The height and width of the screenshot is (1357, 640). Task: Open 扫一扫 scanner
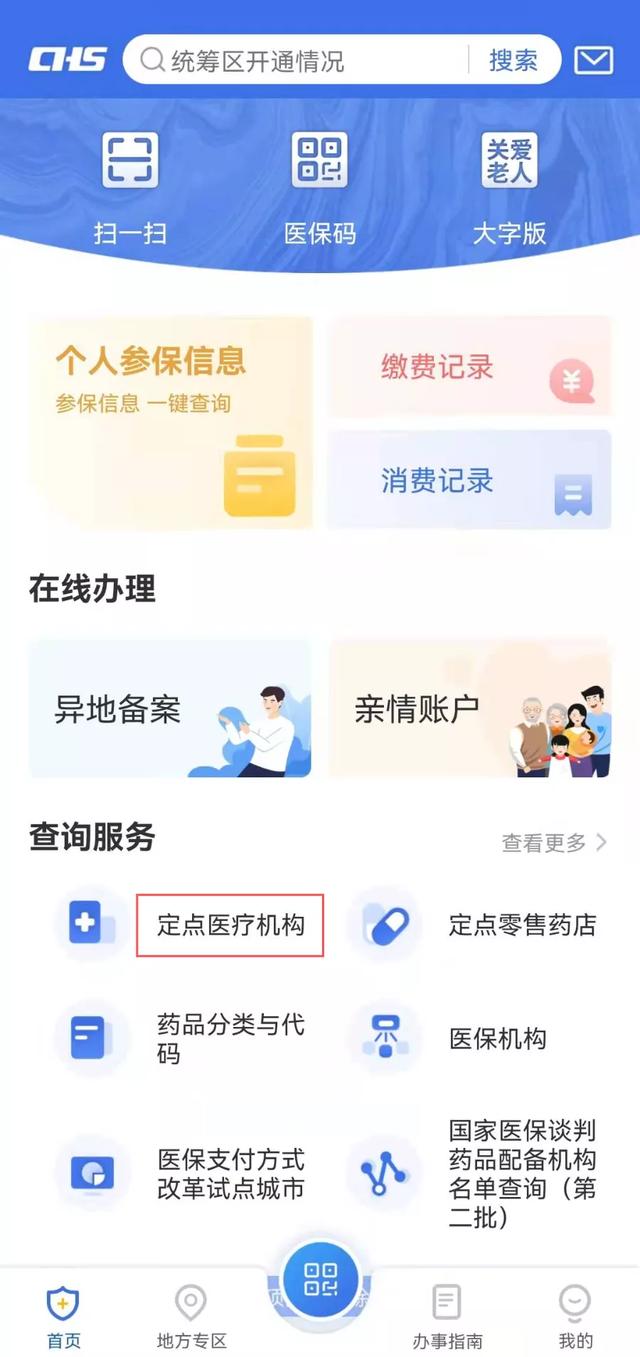tap(130, 189)
